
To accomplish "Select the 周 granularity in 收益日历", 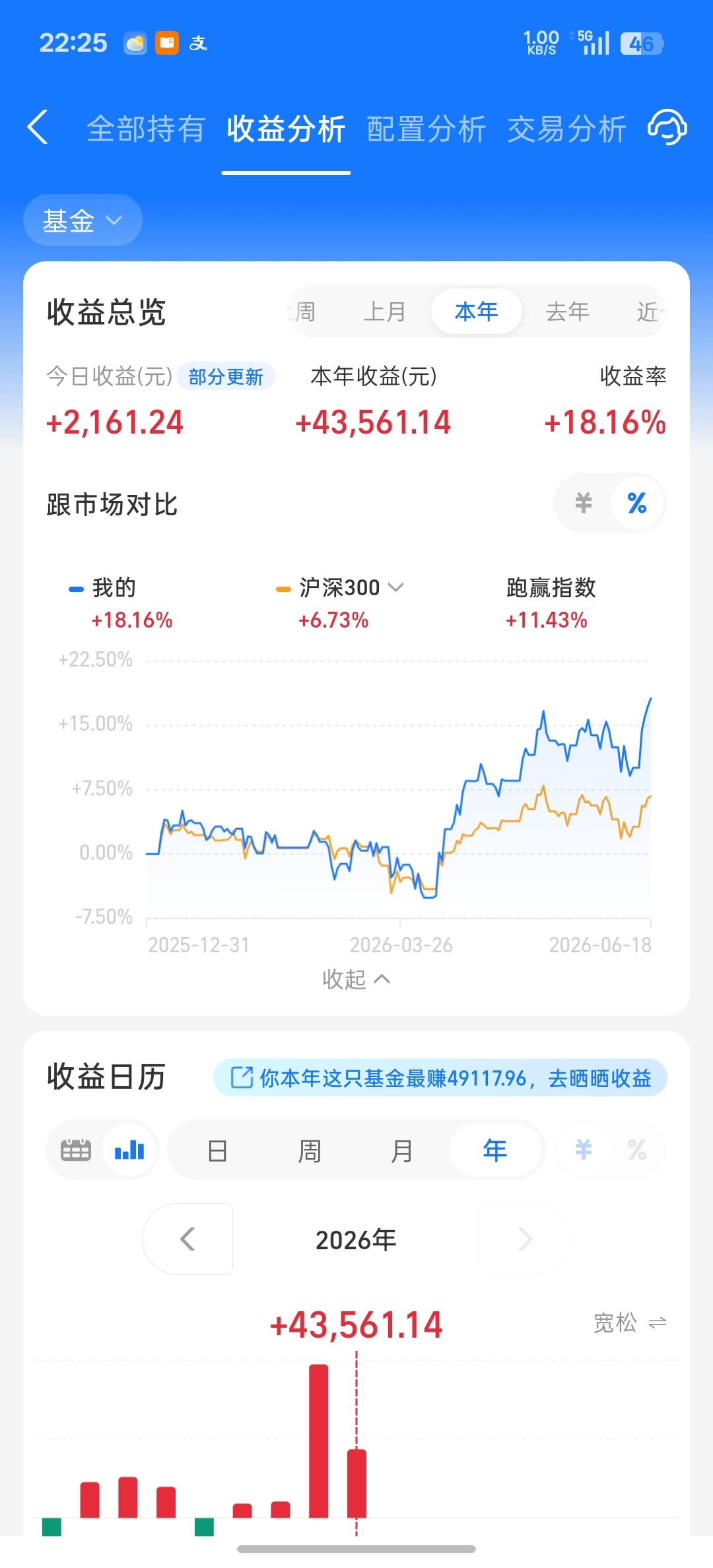I will pos(309,1151).
